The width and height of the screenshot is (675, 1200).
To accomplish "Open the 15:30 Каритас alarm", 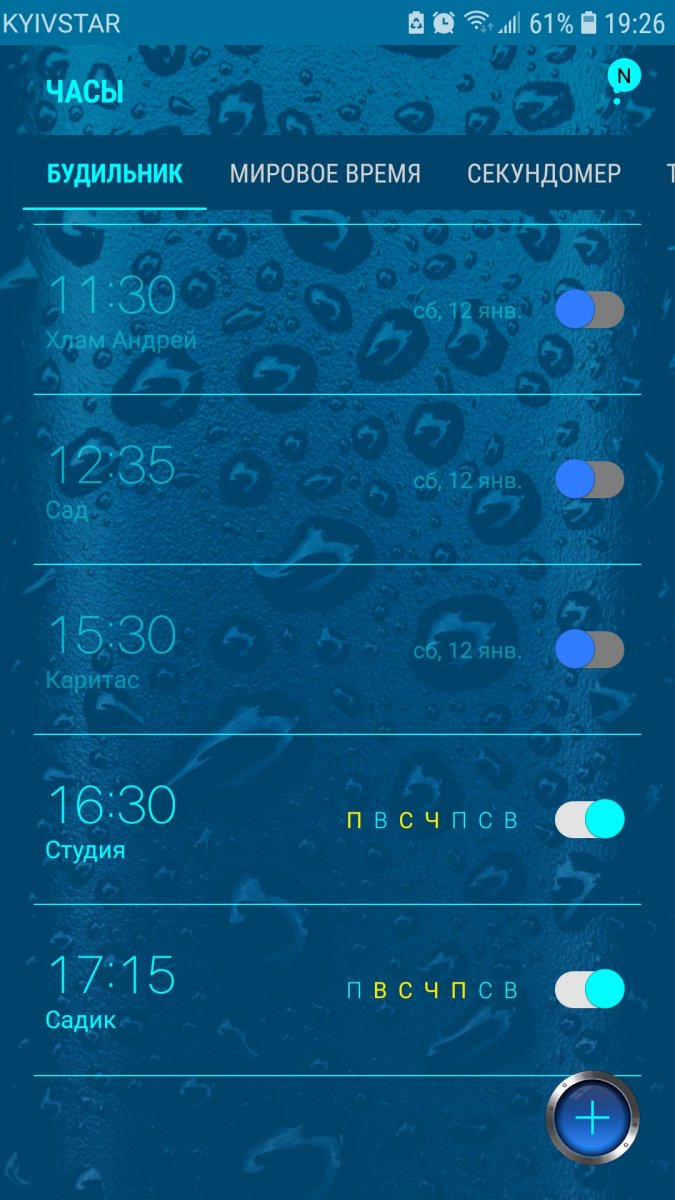I will (x=200, y=650).
